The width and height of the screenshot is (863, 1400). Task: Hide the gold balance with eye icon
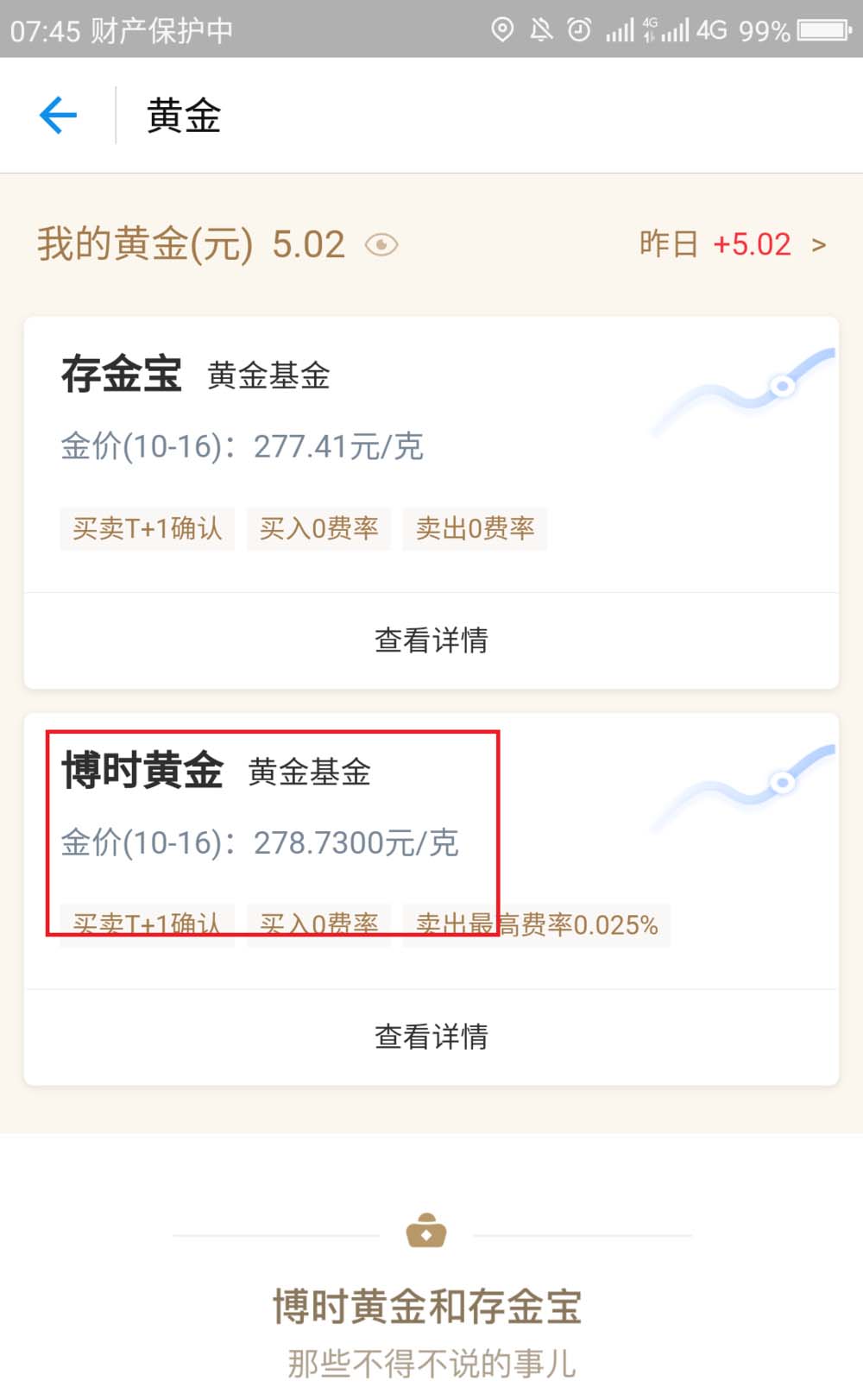coord(381,245)
